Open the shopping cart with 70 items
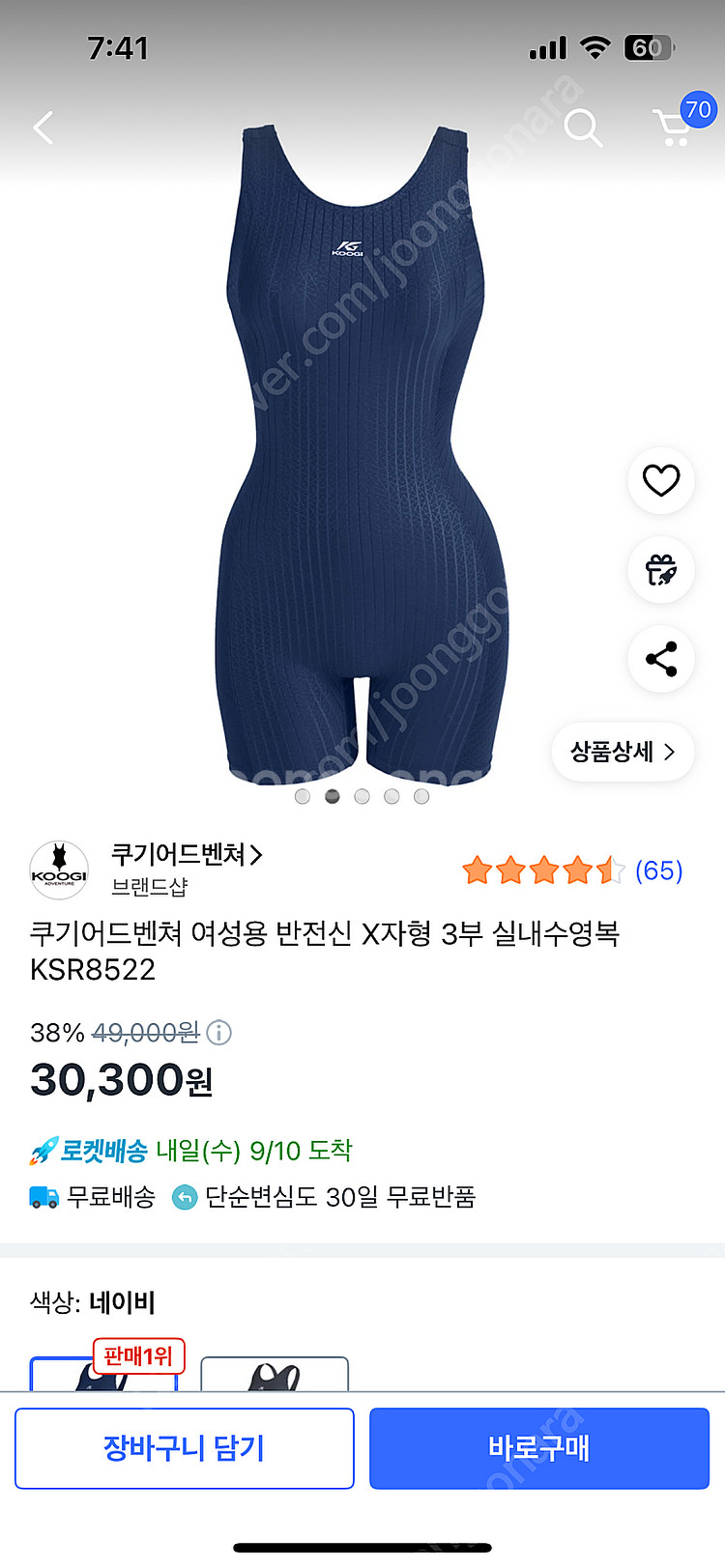Viewport: 725px width, 1568px height. (676, 126)
